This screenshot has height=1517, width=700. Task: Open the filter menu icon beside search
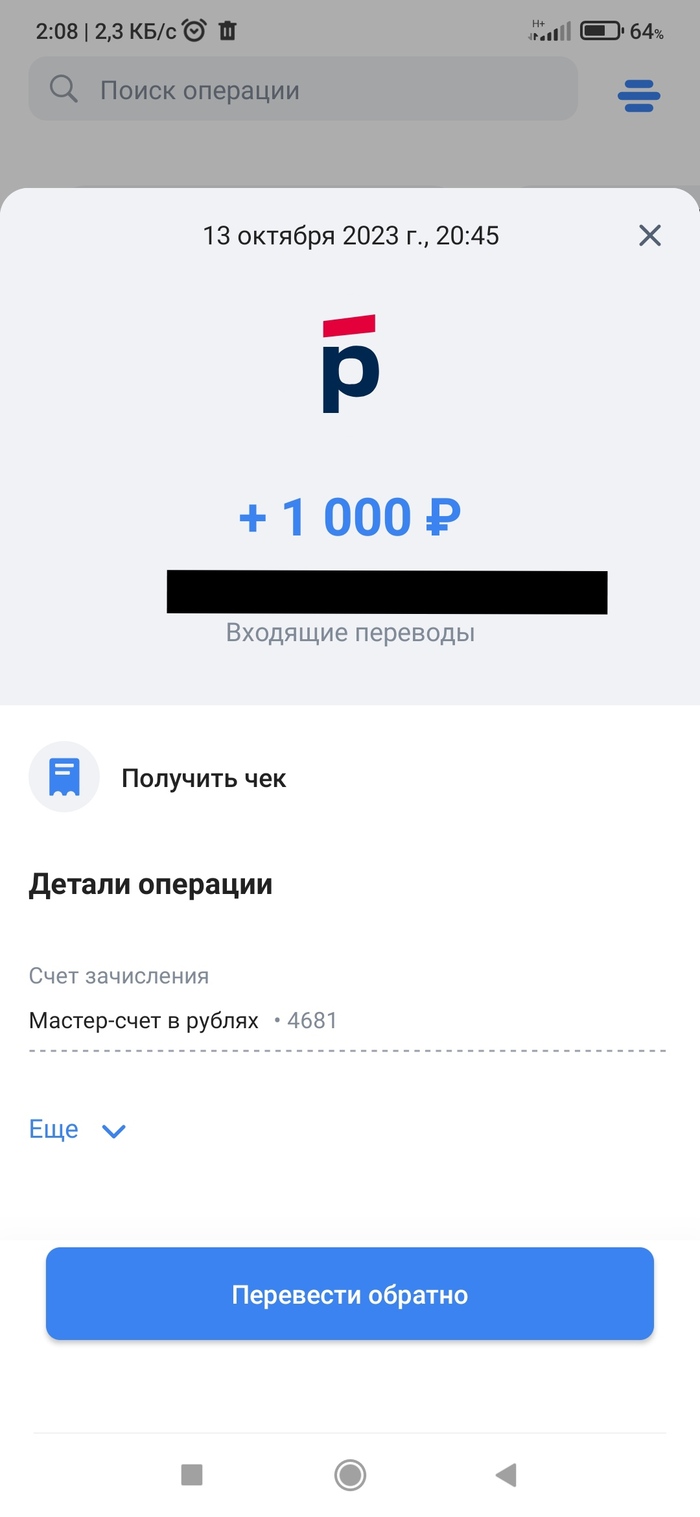[639, 94]
